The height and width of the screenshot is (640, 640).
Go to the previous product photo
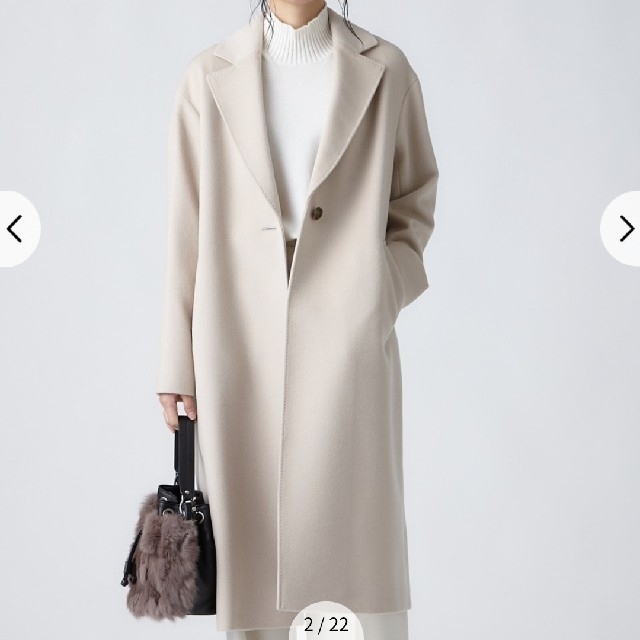pyautogui.click(x=15, y=229)
